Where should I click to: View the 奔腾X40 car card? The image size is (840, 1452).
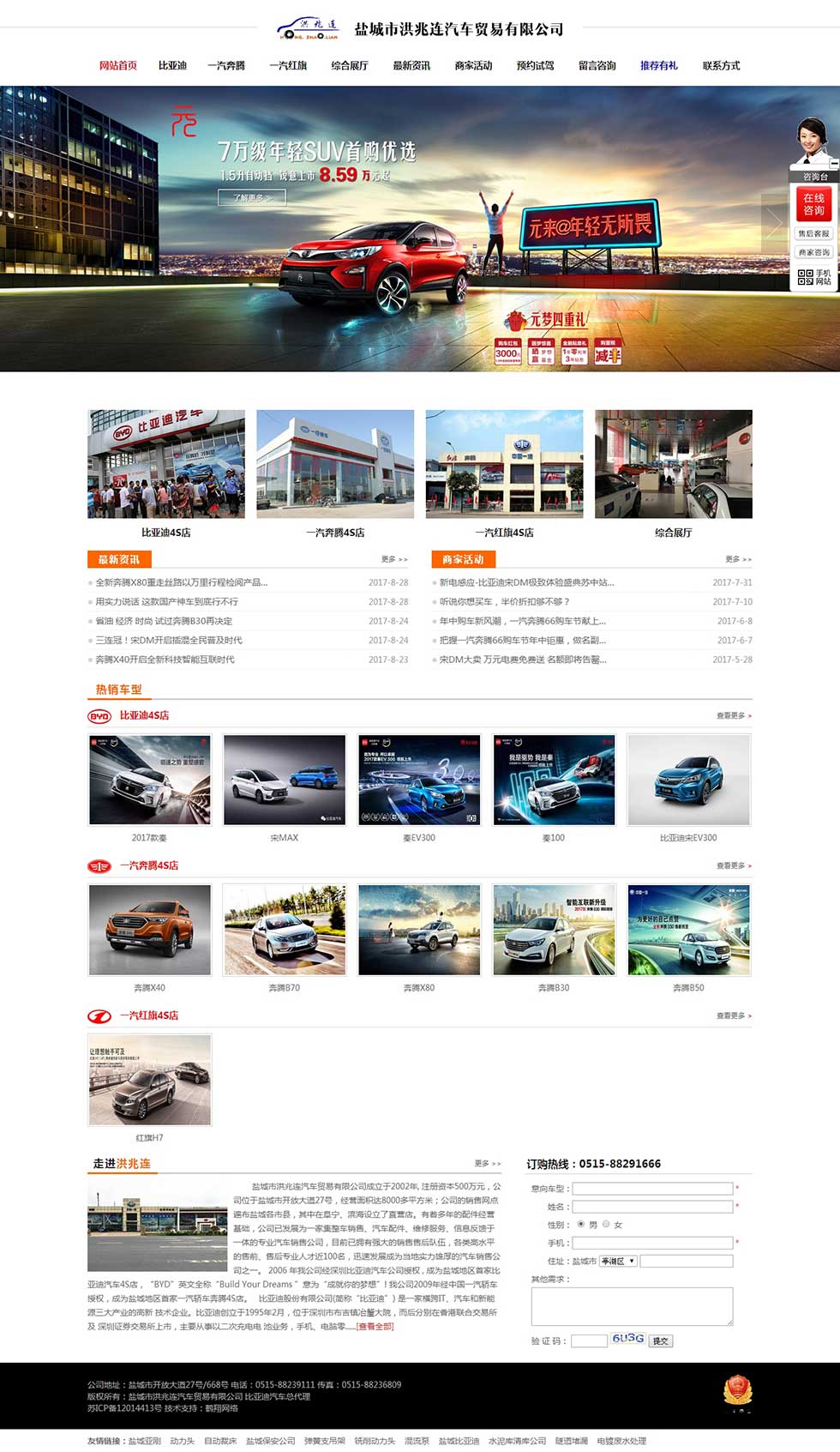(x=150, y=930)
